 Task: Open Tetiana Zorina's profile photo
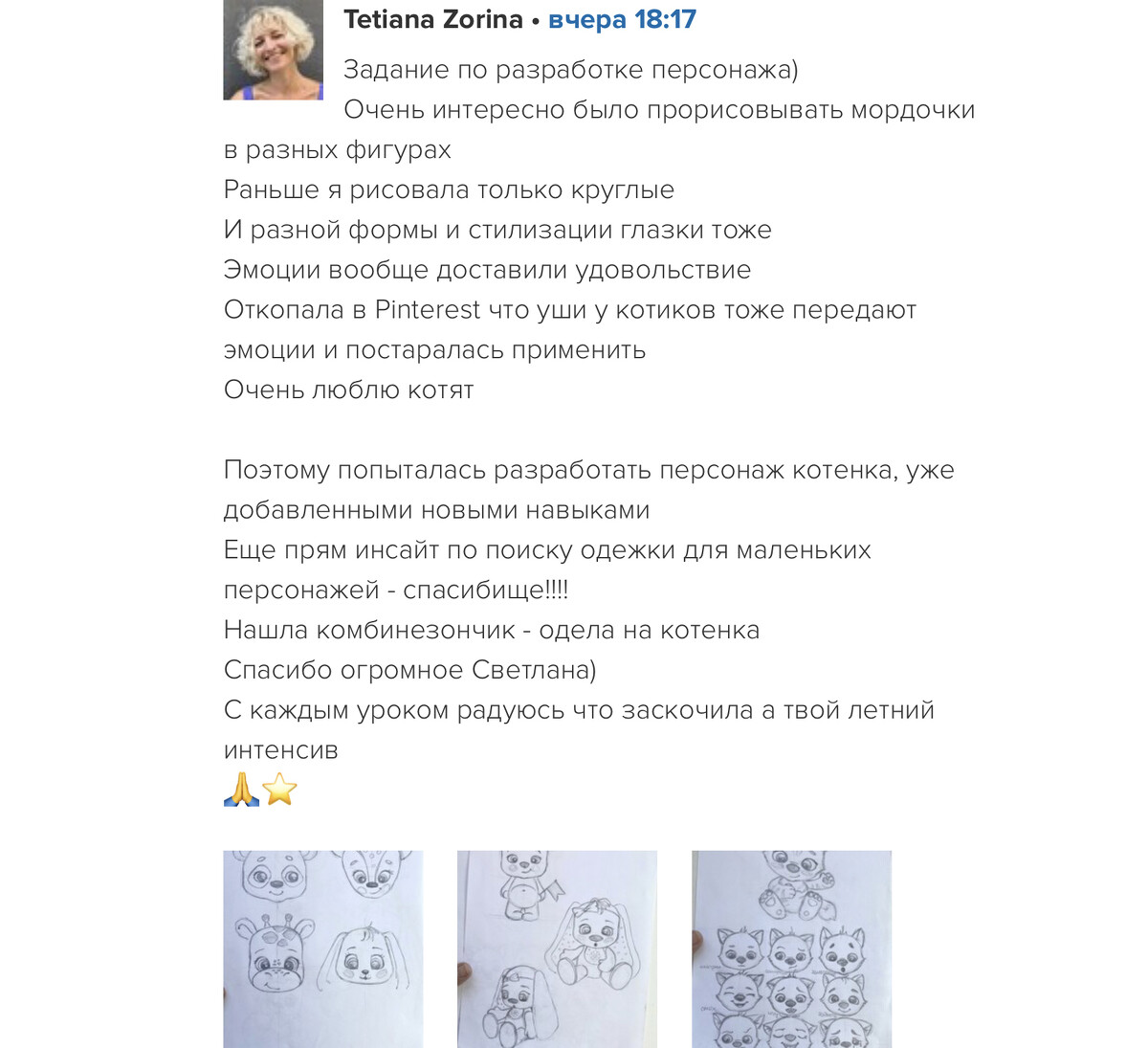click(273, 50)
